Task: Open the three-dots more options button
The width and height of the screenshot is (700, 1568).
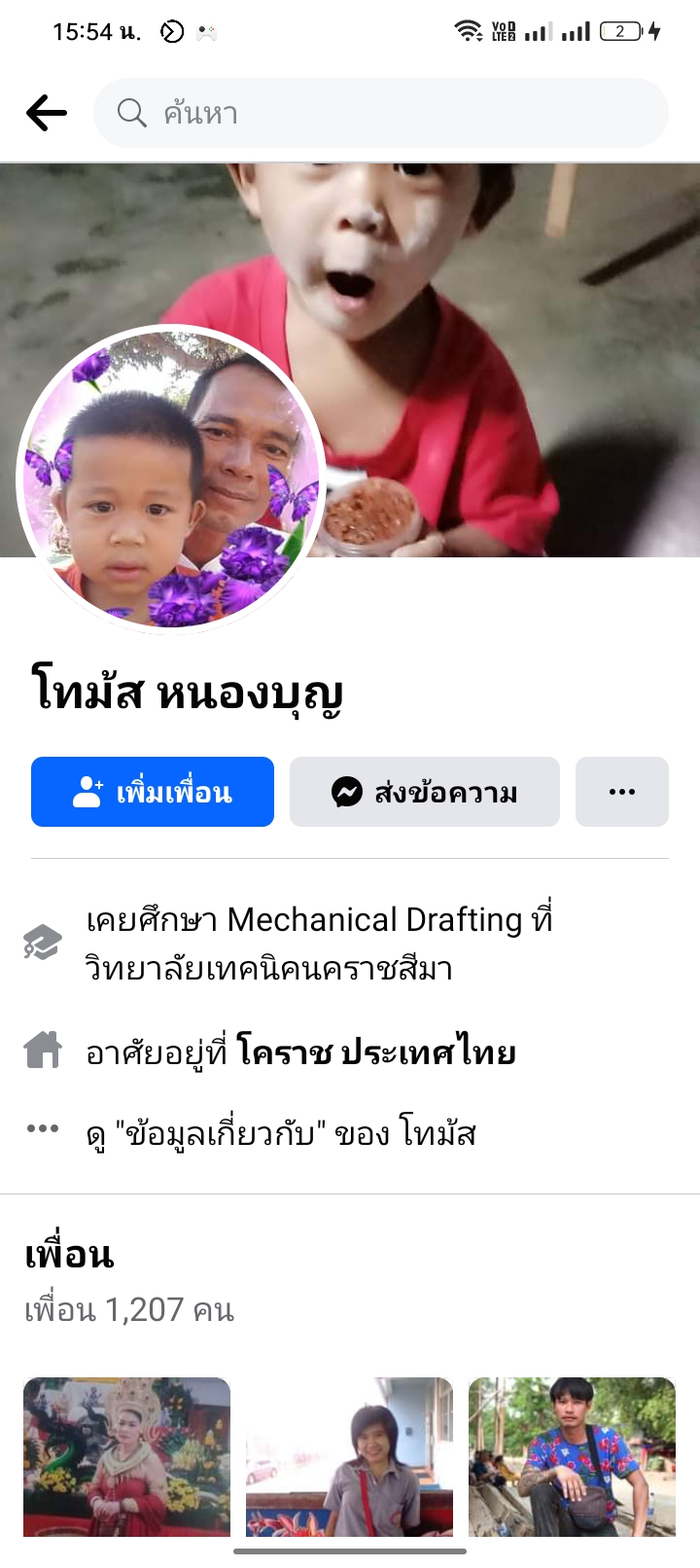Action: click(622, 792)
